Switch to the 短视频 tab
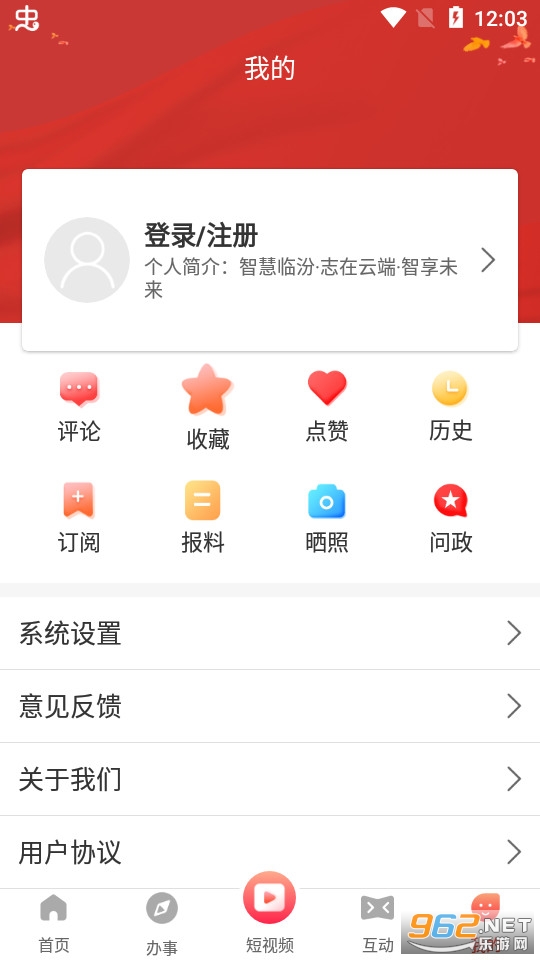This screenshot has height=960, width=540. (x=269, y=913)
